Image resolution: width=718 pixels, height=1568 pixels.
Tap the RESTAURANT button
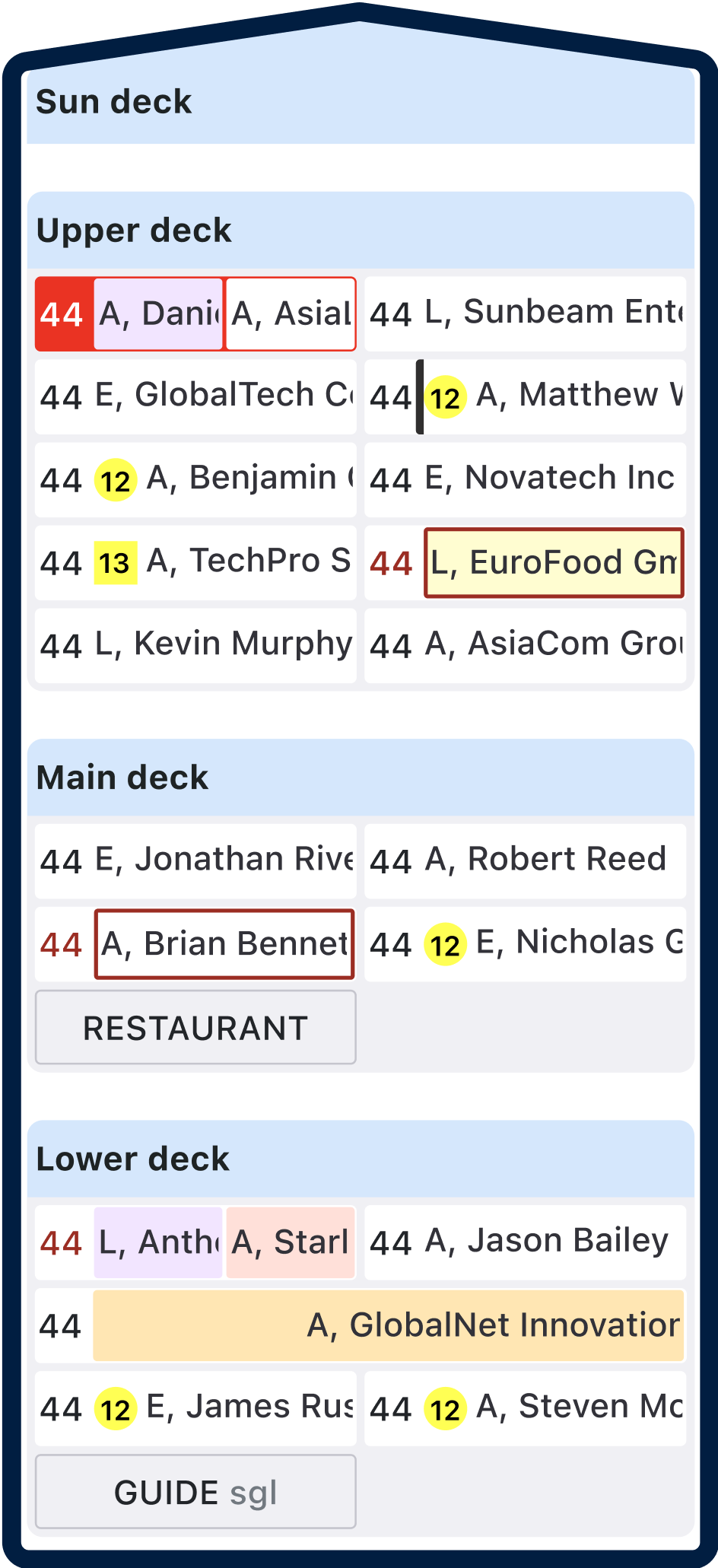195,1027
